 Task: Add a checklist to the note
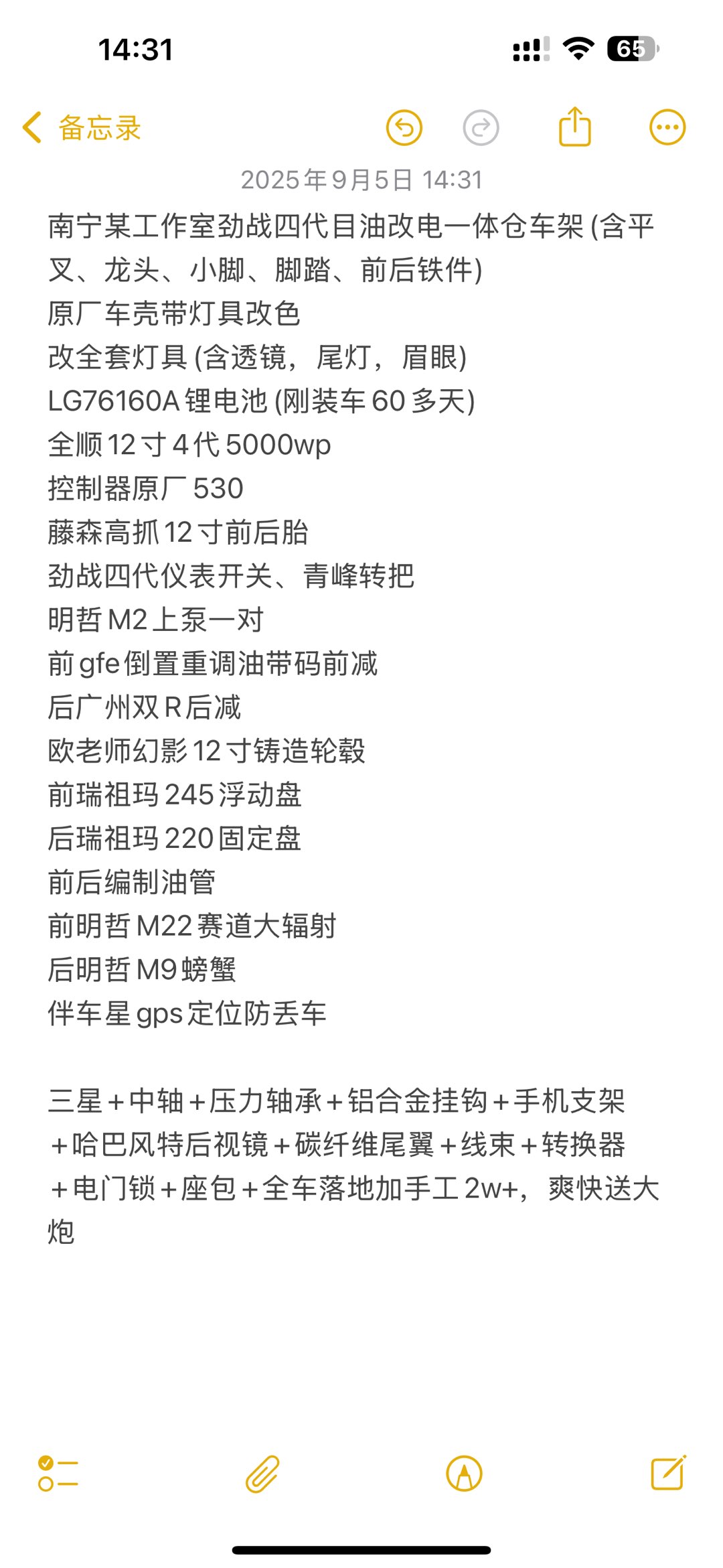click(58, 1474)
